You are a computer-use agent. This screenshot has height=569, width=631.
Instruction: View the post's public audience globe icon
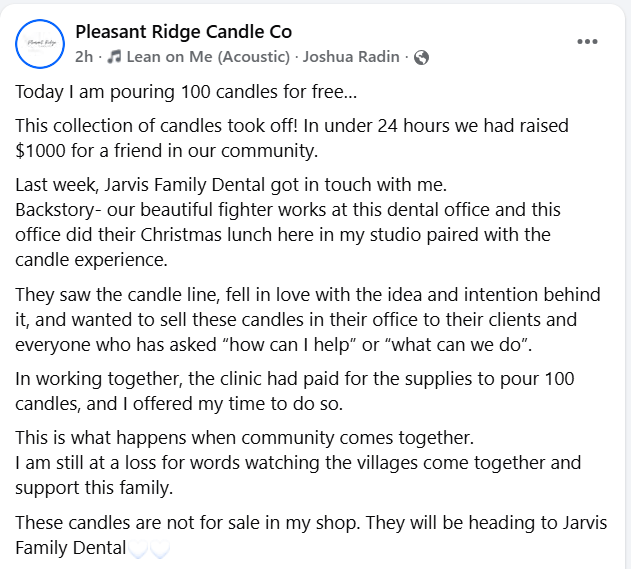click(x=421, y=57)
